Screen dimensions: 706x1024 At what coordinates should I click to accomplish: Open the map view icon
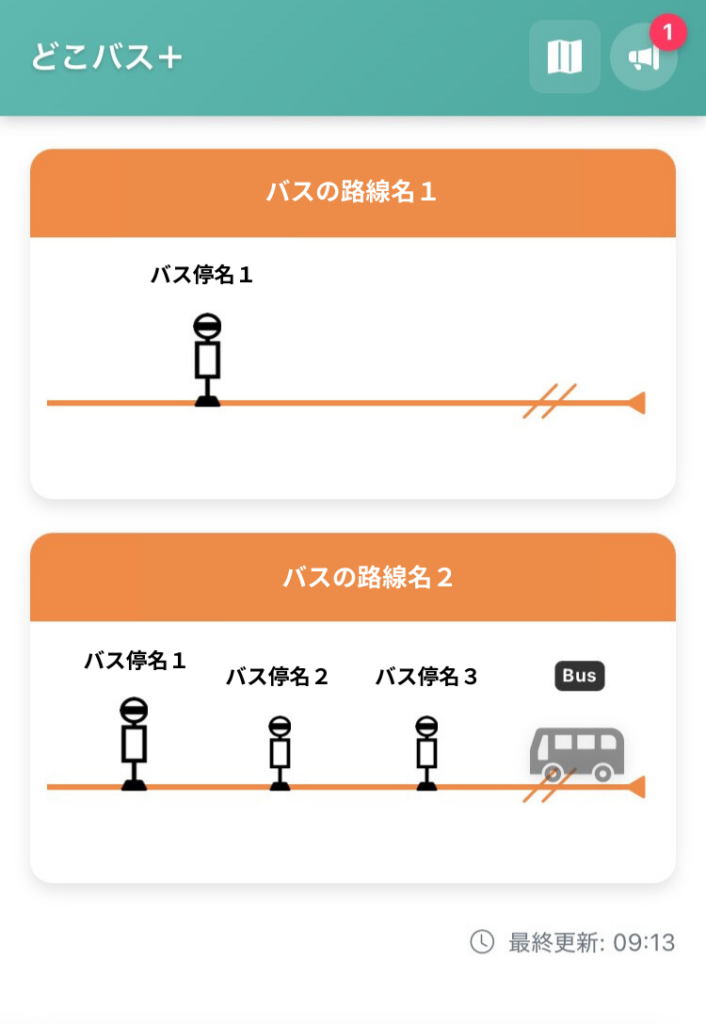coord(564,57)
